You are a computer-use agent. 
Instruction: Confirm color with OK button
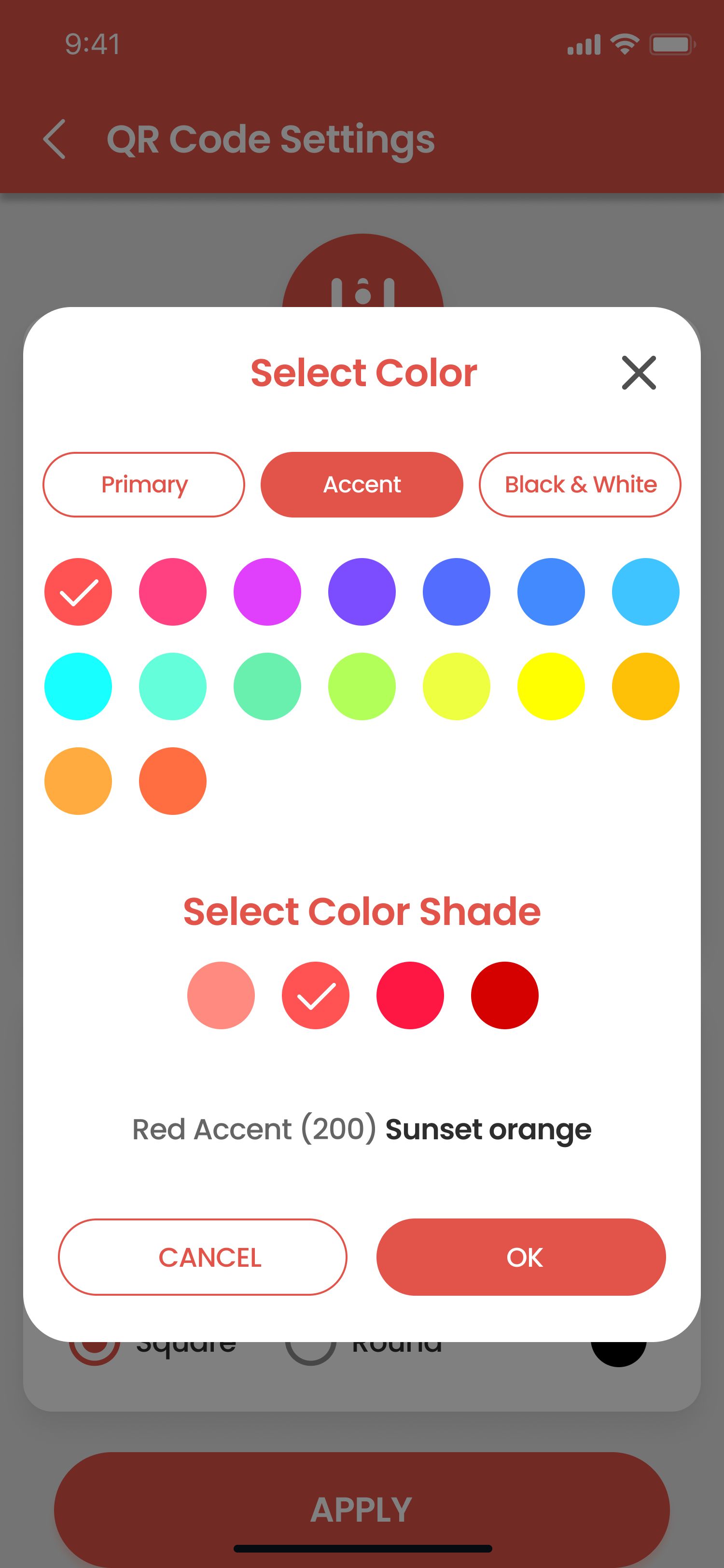pos(521,1257)
